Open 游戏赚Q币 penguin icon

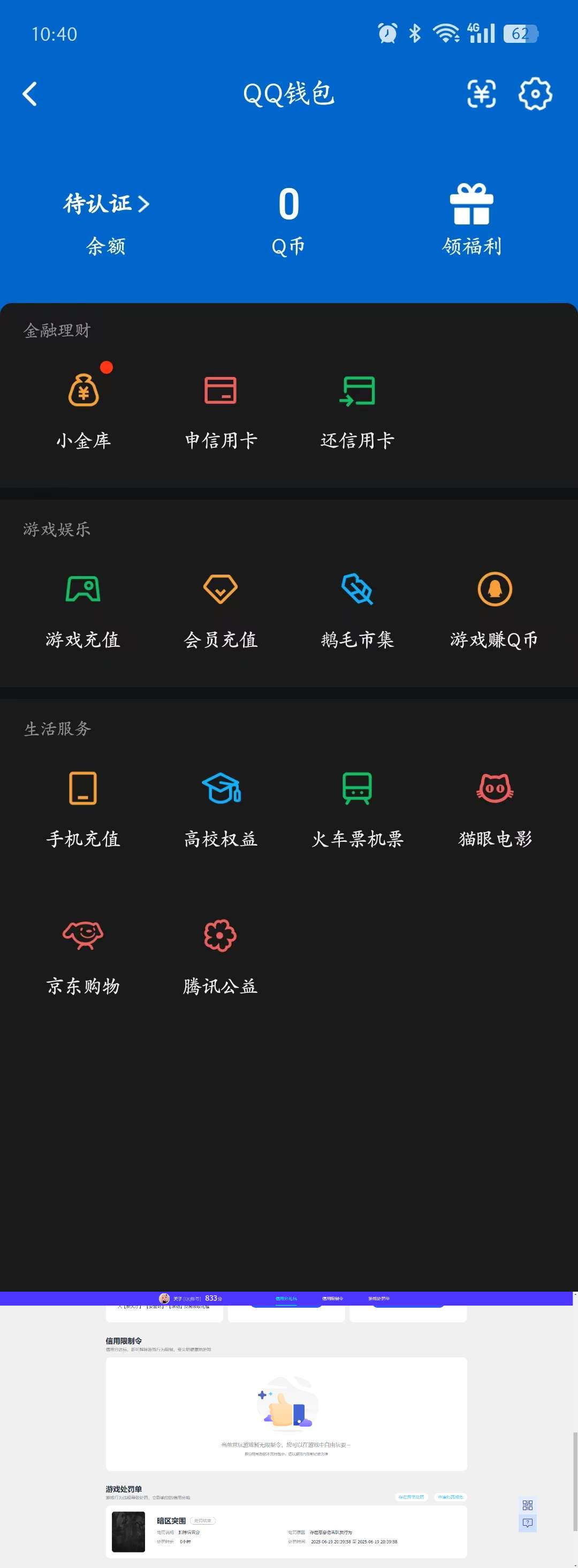click(x=495, y=589)
